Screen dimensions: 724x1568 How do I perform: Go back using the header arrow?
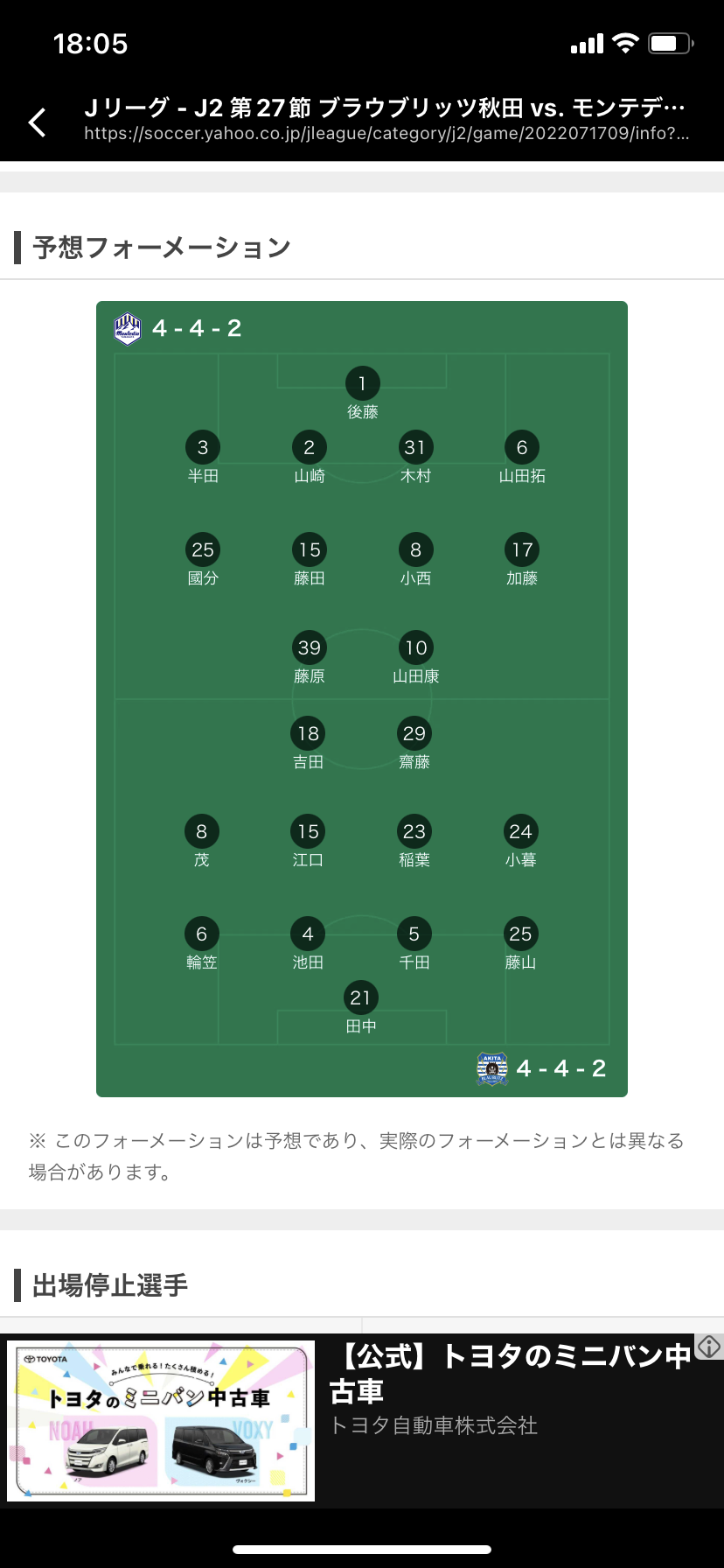coord(38,122)
